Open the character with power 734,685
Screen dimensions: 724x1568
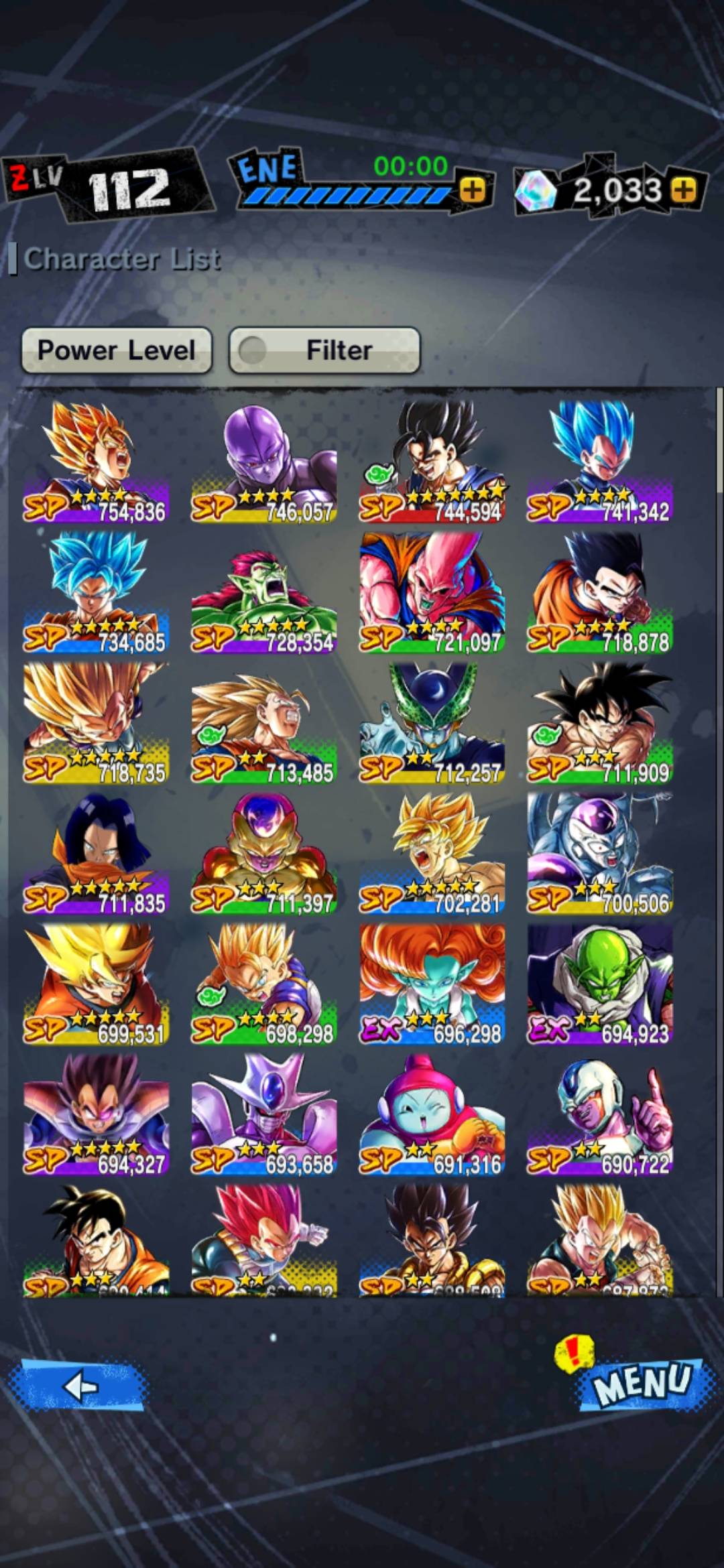(x=96, y=592)
